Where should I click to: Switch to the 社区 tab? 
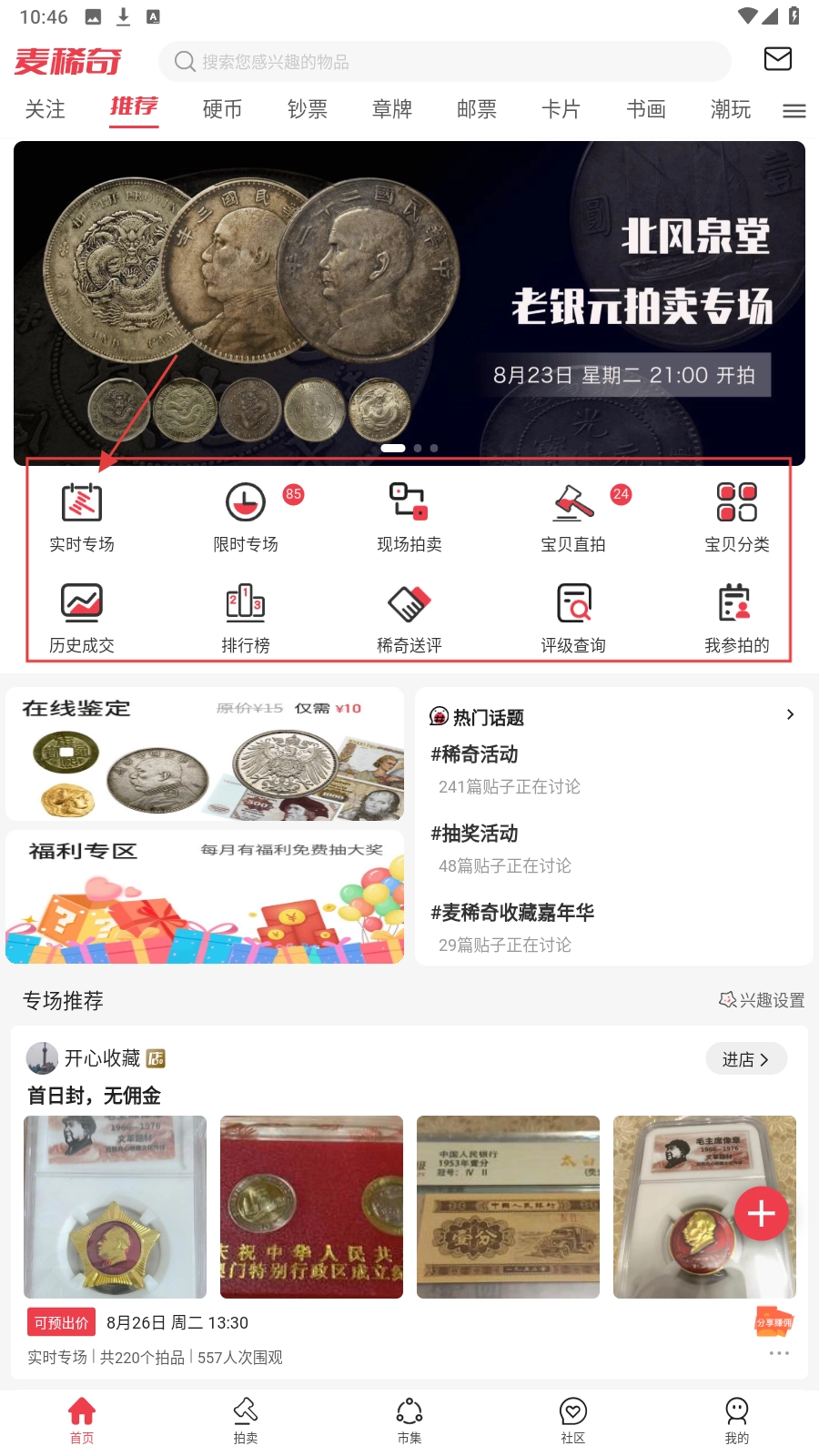coord(573,1421)
